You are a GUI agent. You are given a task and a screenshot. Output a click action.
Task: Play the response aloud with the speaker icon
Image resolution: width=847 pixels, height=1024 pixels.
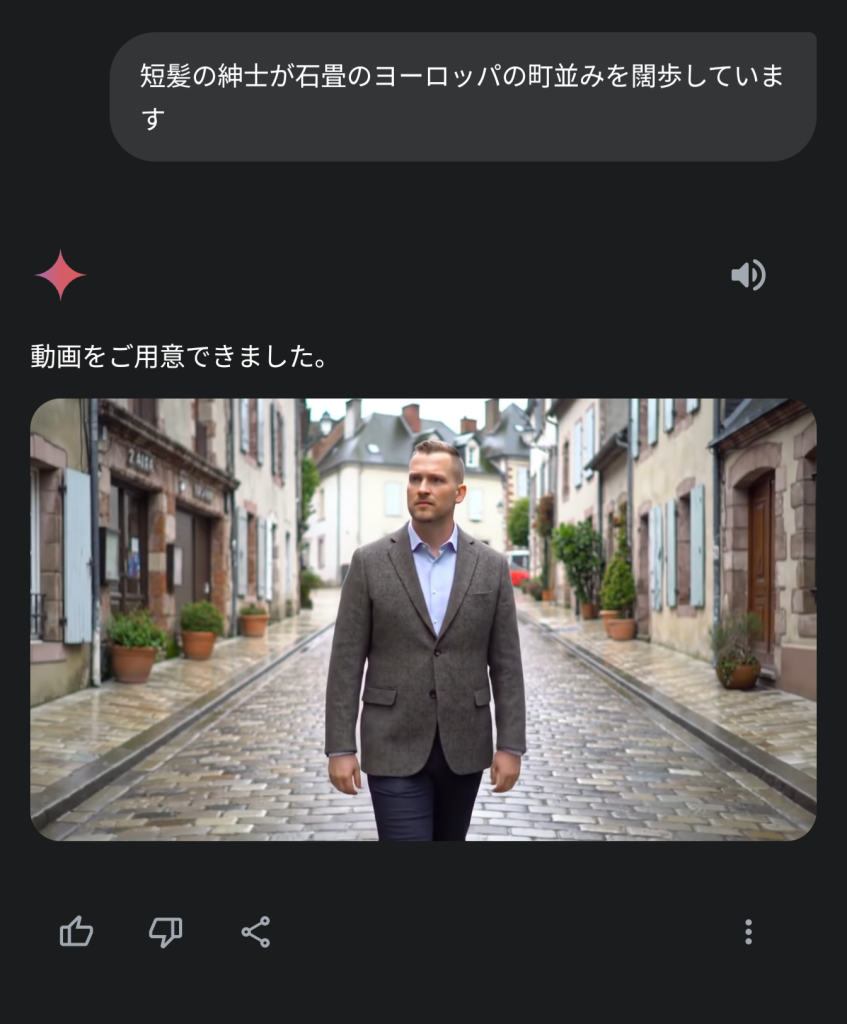748,275
